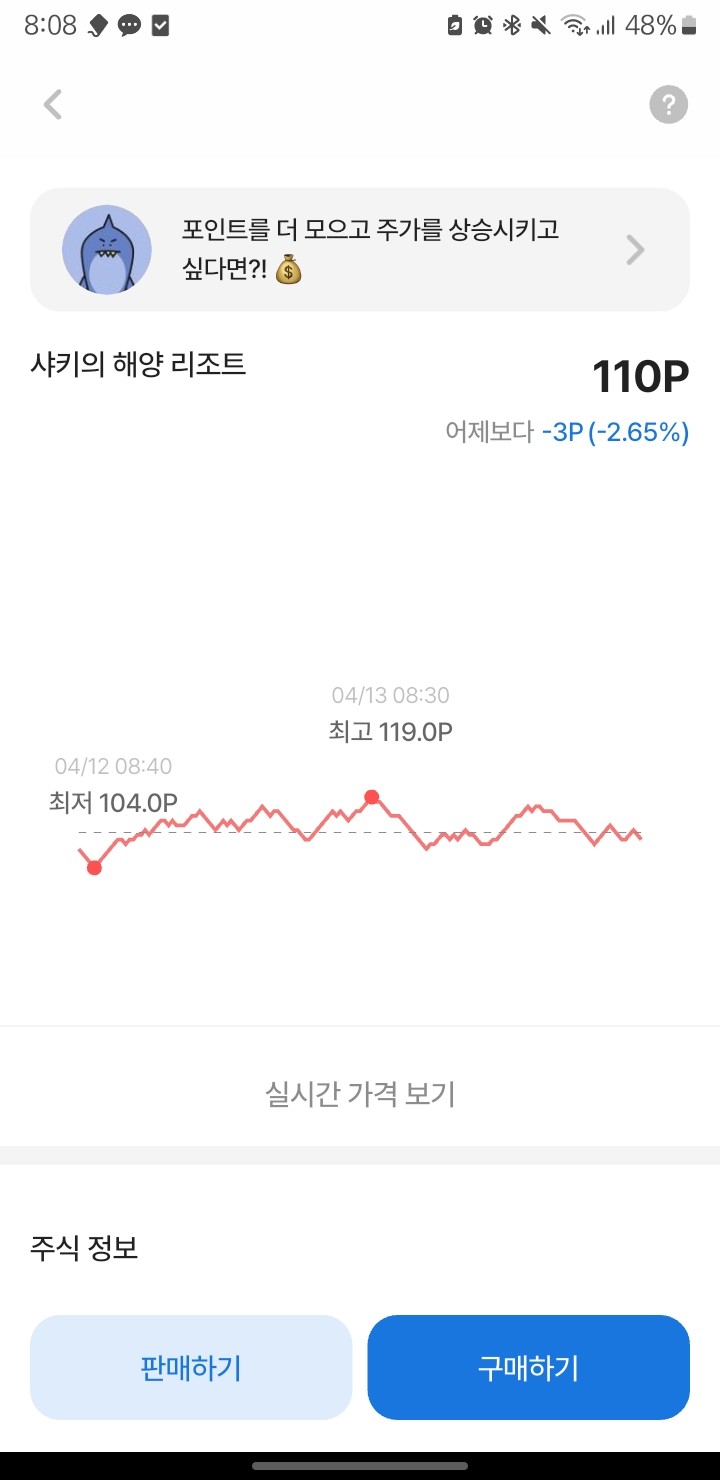720x1480 pixels.
Task: Tap the help question mark icon
Action: point(668,104)
